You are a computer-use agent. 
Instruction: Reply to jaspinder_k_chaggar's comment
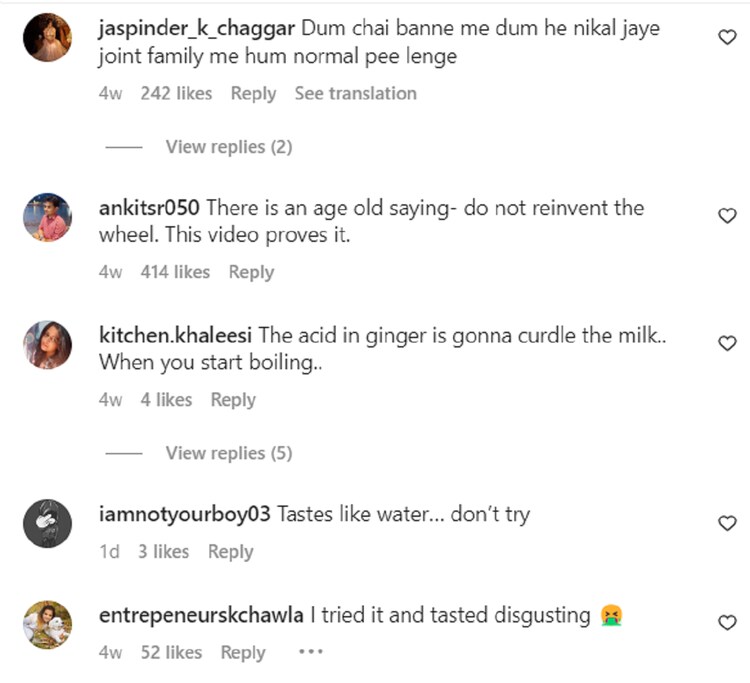pos(253,93)
